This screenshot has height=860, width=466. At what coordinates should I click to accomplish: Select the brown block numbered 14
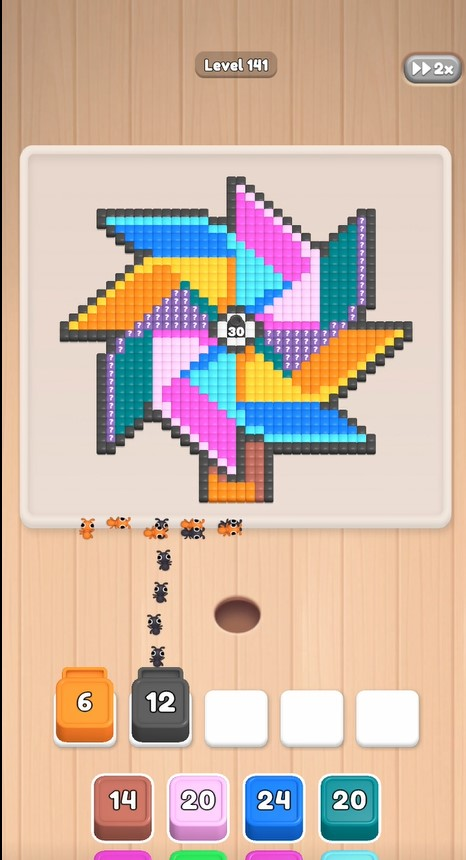123,807
